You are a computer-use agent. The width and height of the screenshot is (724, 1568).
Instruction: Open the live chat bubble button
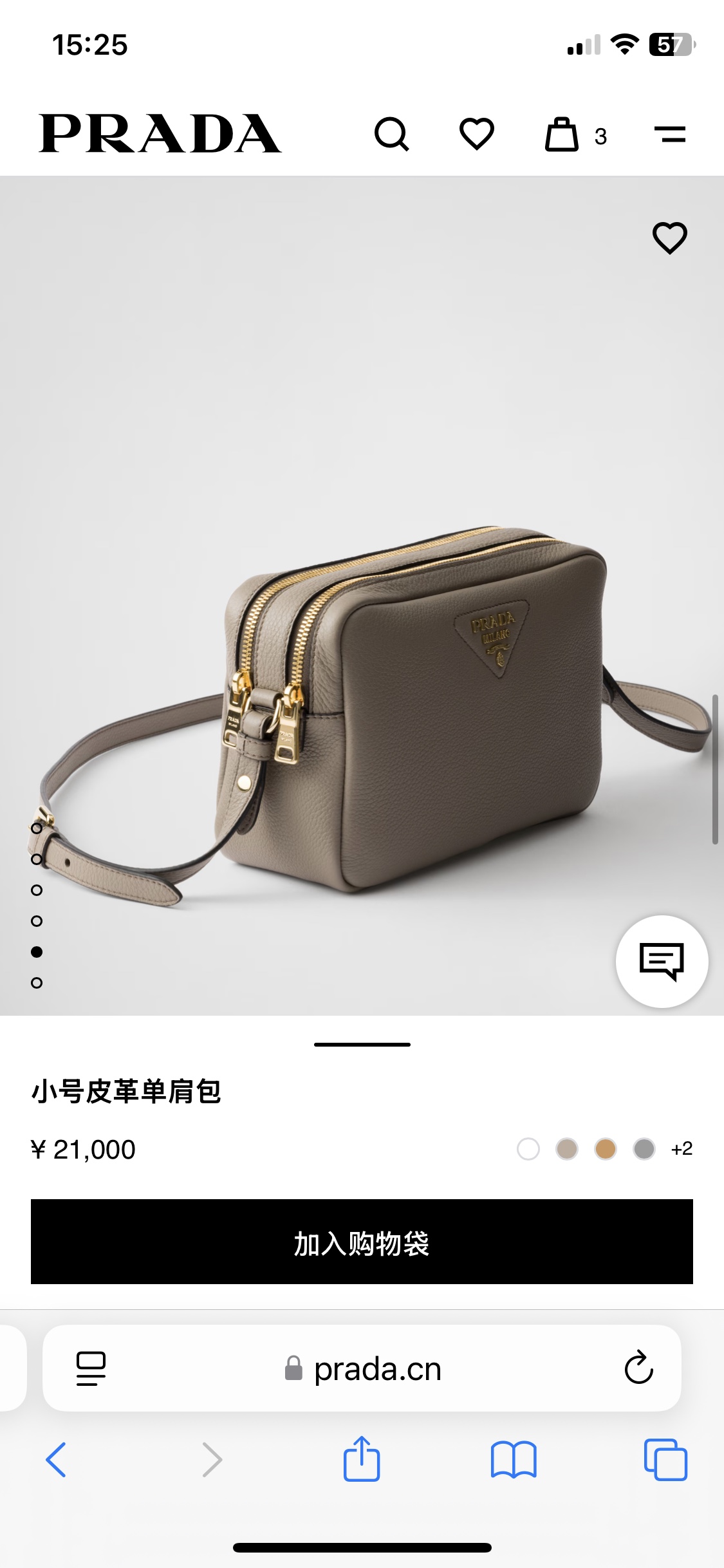(662, 962)
